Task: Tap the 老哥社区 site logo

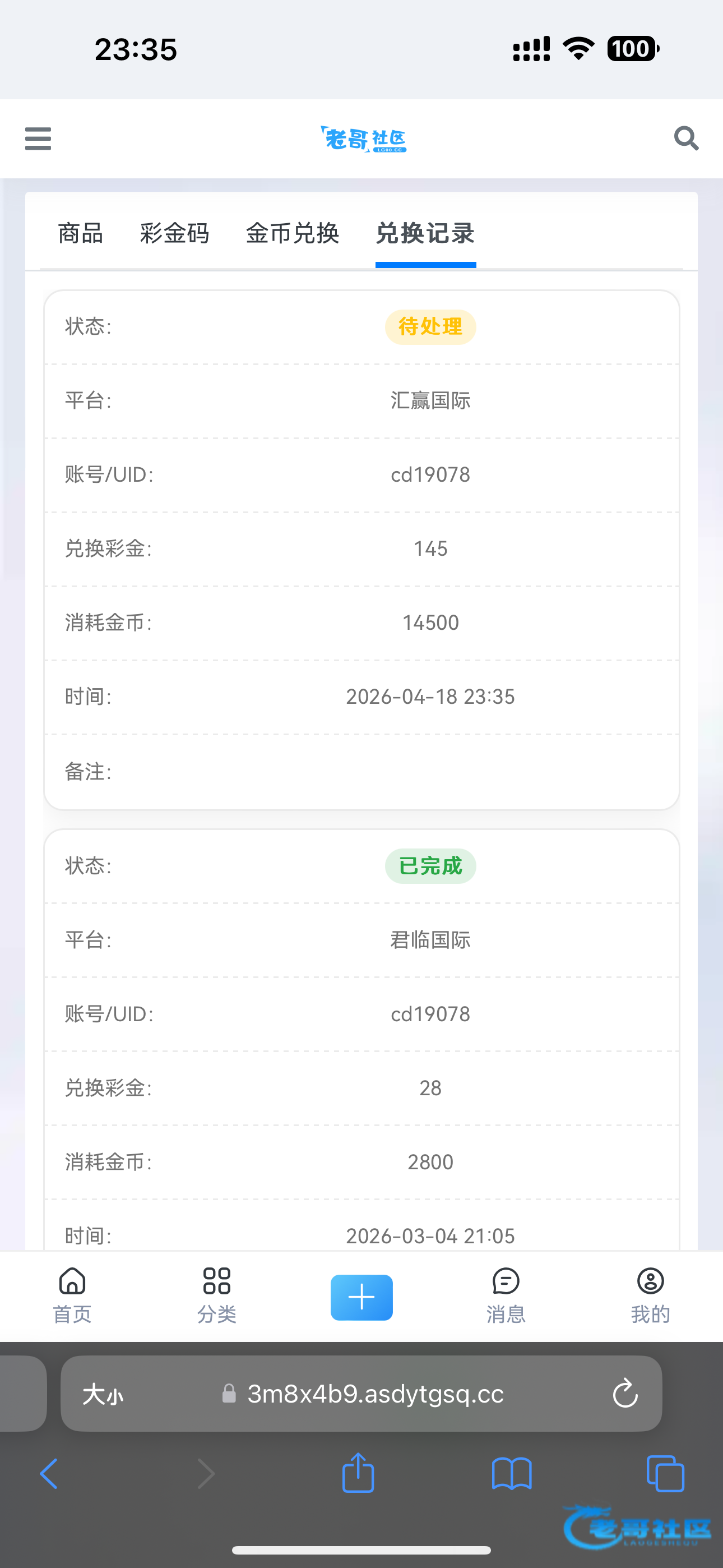Action: [x=363, y=139]
